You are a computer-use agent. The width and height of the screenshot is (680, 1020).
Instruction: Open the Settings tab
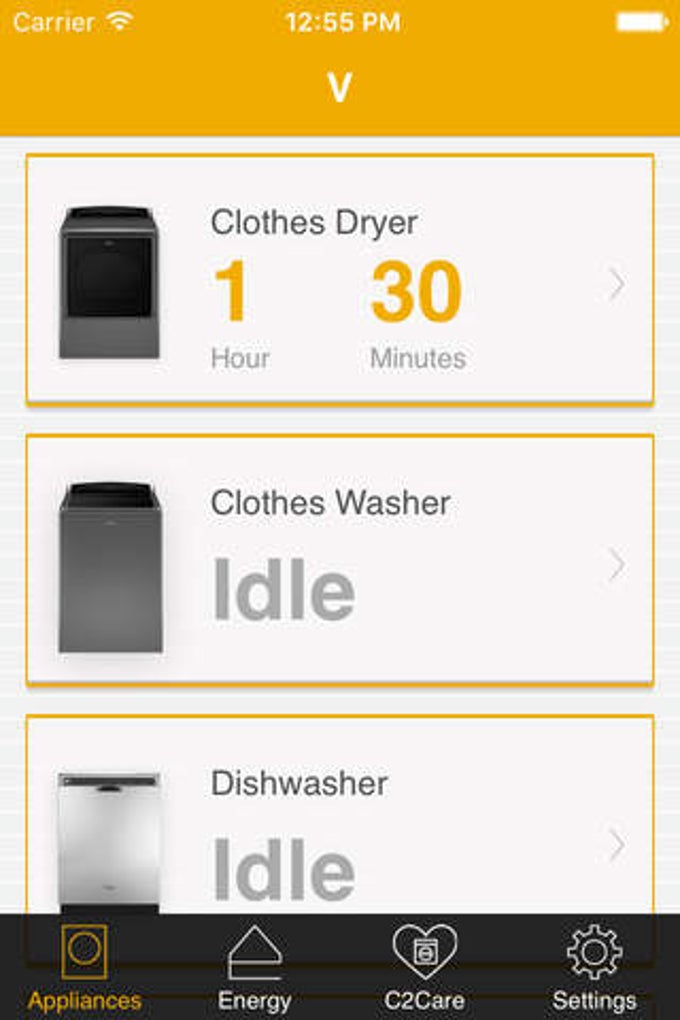594,968
